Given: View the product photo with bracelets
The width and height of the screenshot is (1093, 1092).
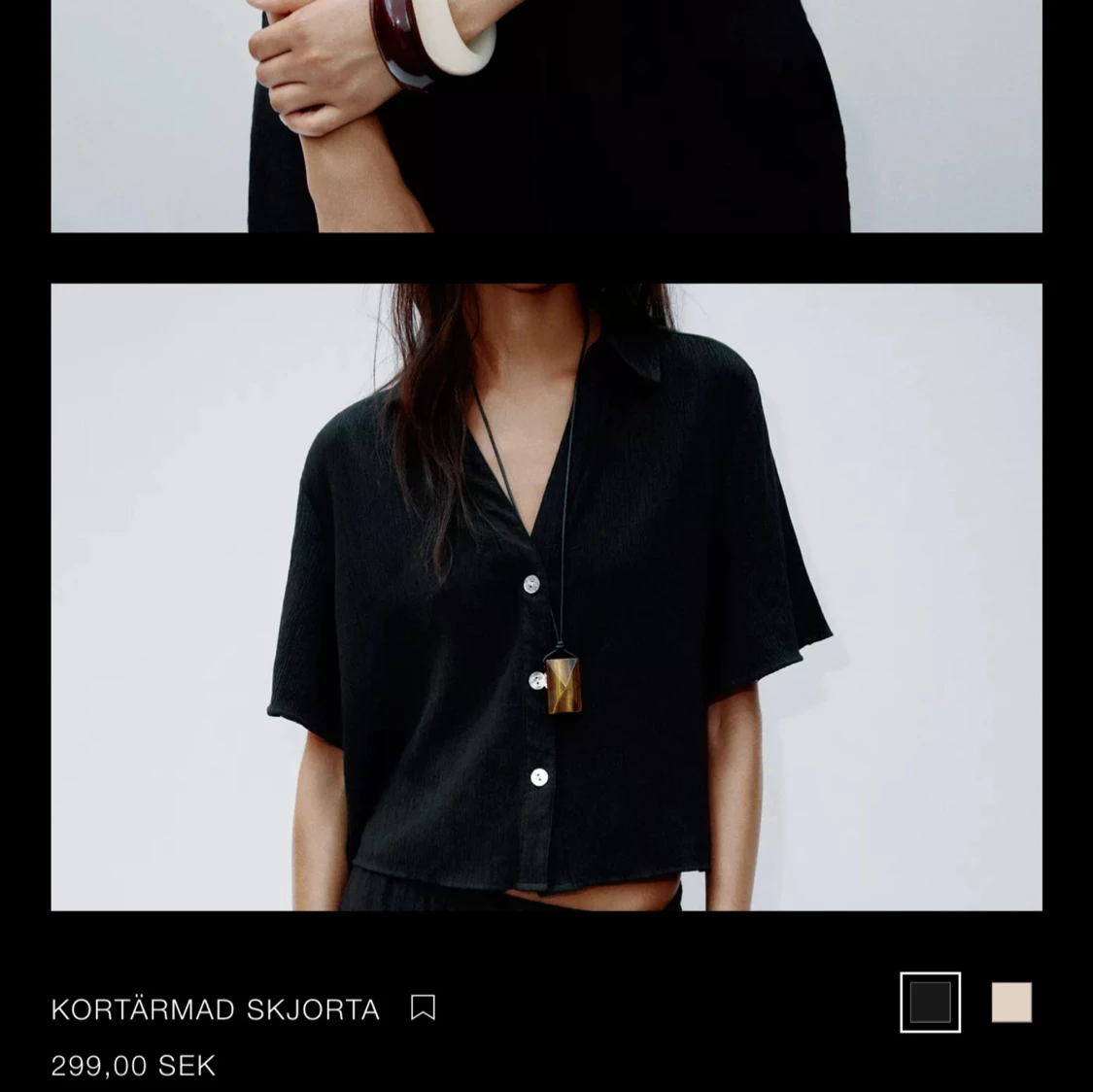Looking at the screenshot, I should click(x=546, y=117).
